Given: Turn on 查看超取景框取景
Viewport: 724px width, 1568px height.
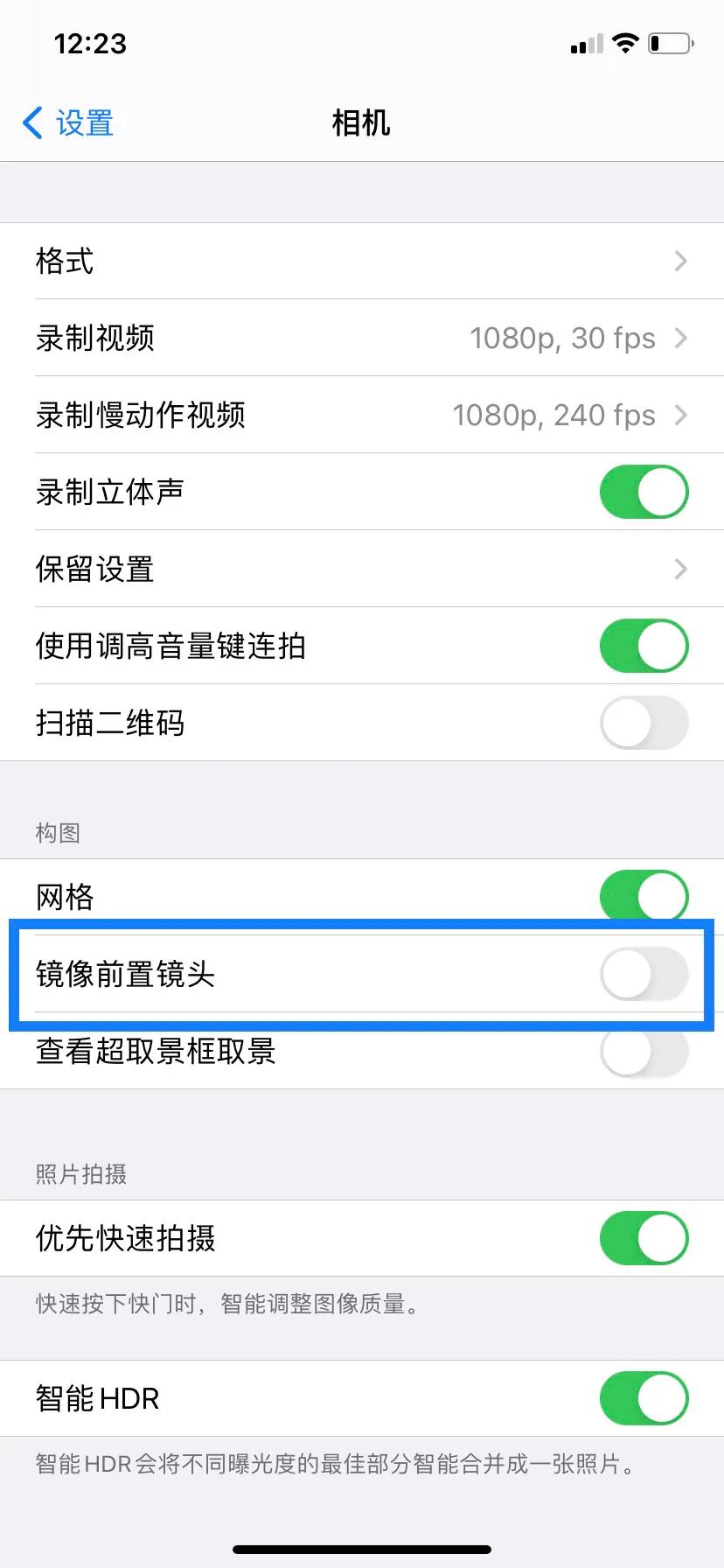Looking at the screenshot, I should pyautogui.click(x=644, y=1052).
